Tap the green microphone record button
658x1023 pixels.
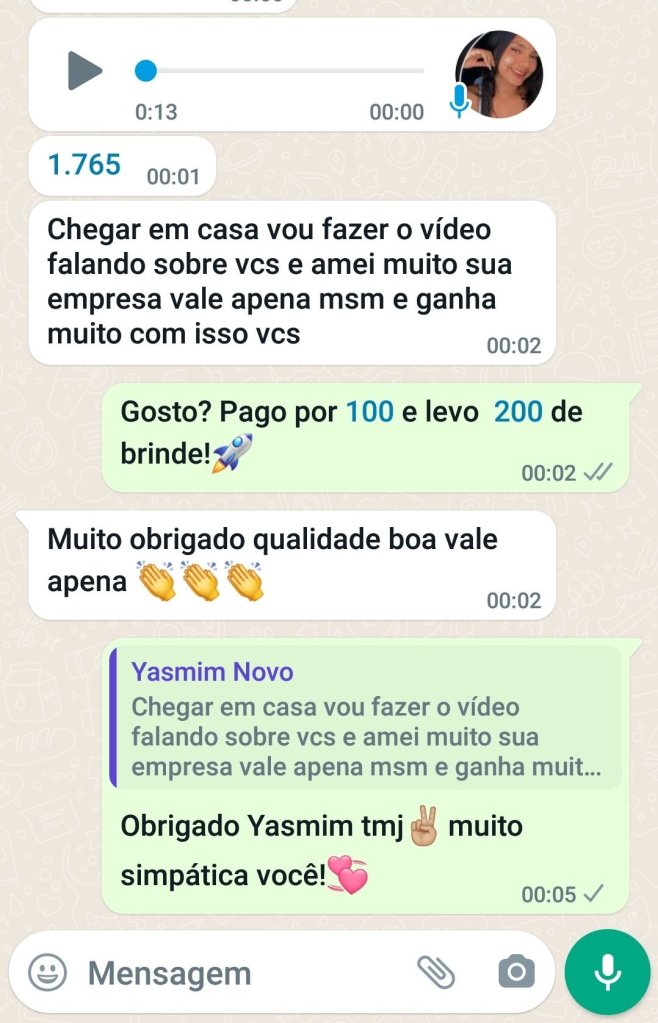coord(606,972)
